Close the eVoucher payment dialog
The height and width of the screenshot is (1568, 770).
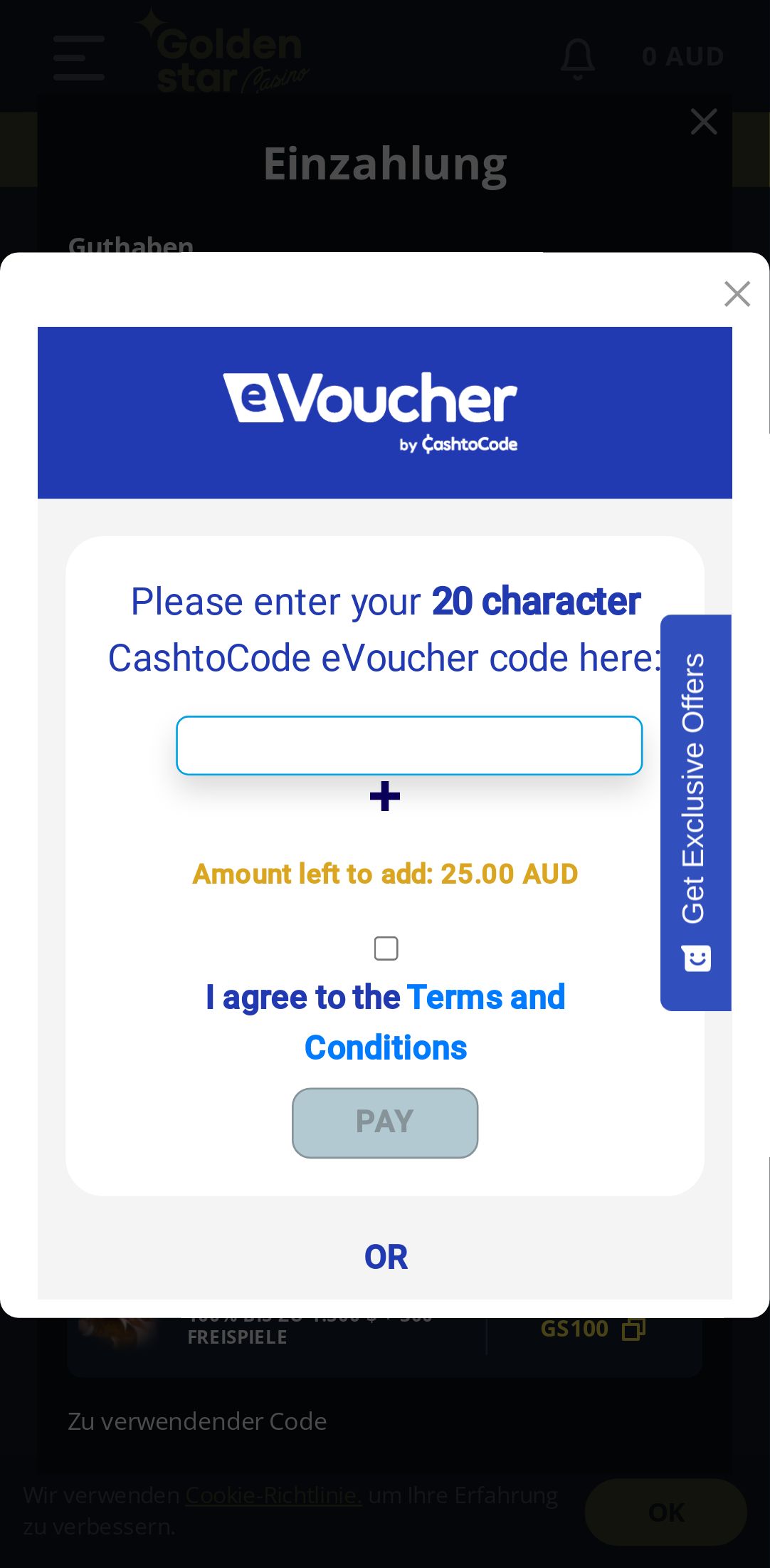click(x=737, y=293)
